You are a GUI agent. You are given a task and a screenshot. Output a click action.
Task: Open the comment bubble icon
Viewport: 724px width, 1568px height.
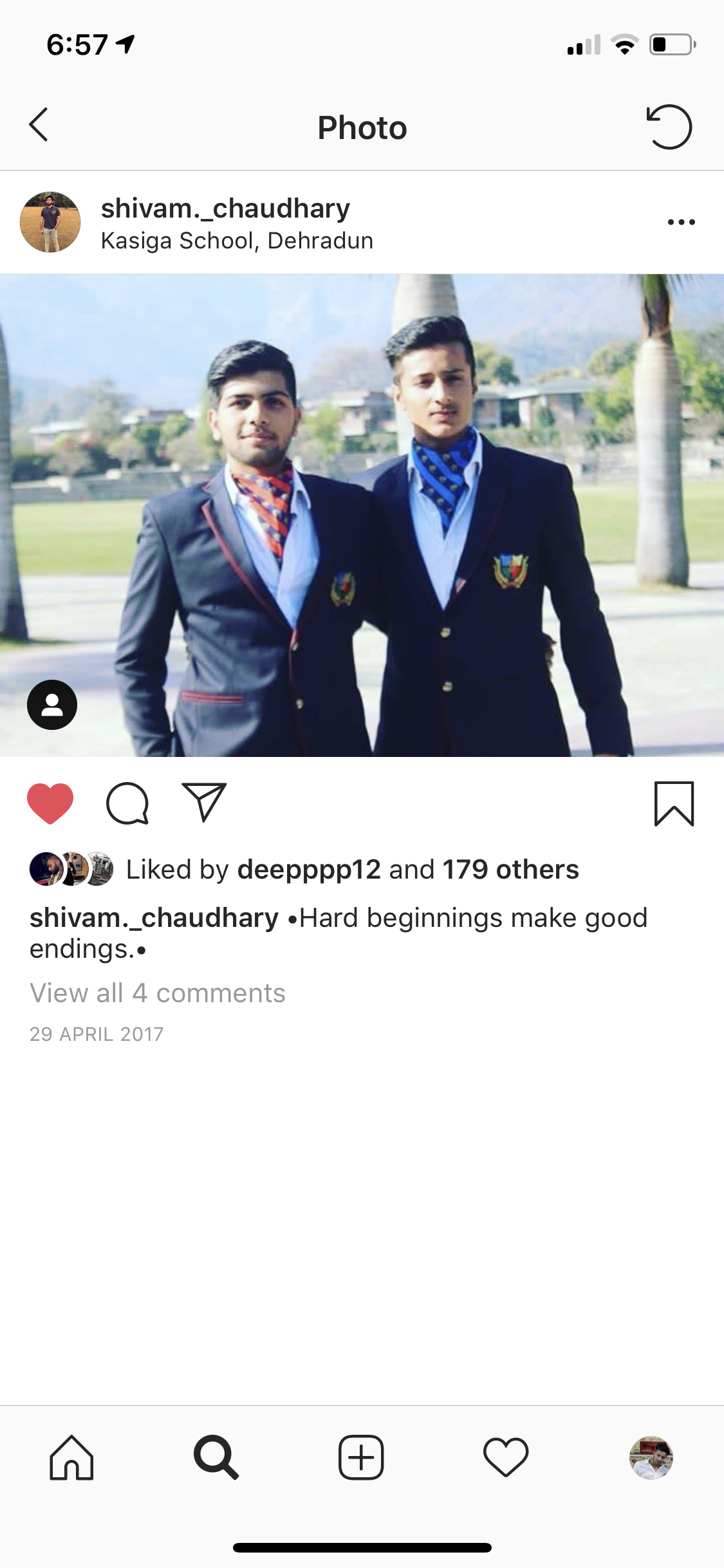127,803
